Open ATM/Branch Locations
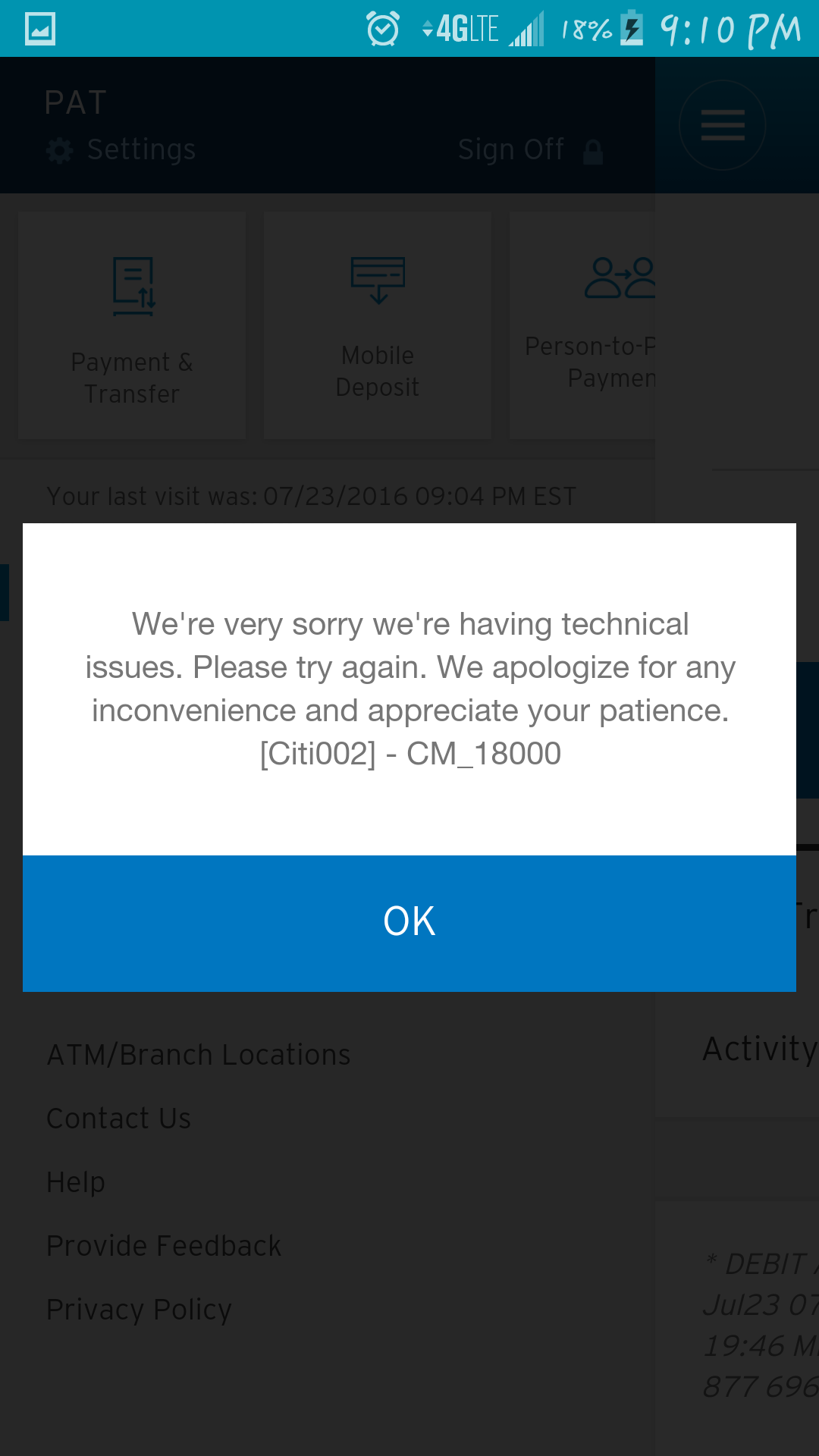This screenshot has width=819, height=1456. tap(199, 1053)
